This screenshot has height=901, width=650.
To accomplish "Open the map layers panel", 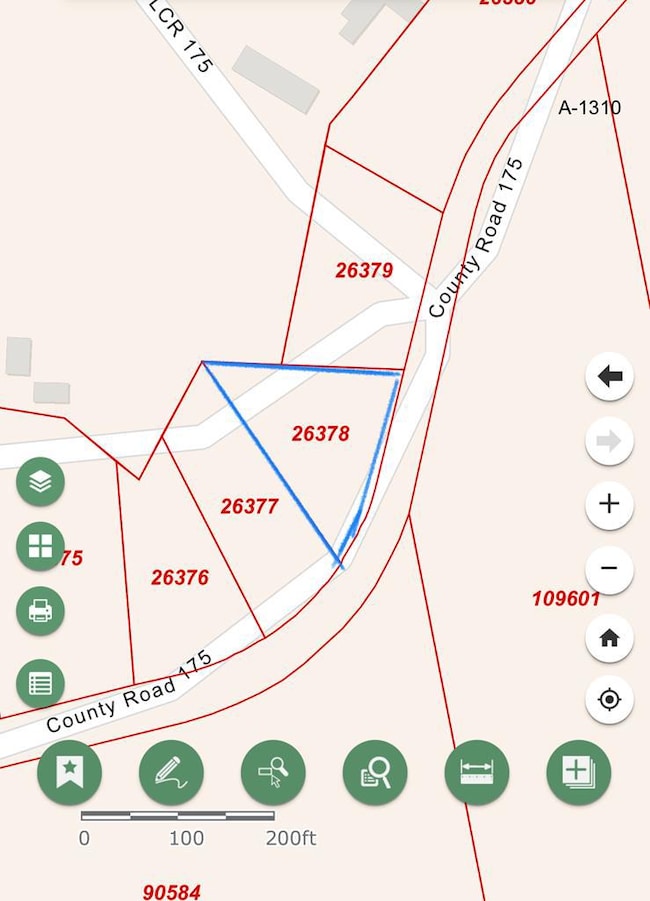I will (x=40, y=482).
